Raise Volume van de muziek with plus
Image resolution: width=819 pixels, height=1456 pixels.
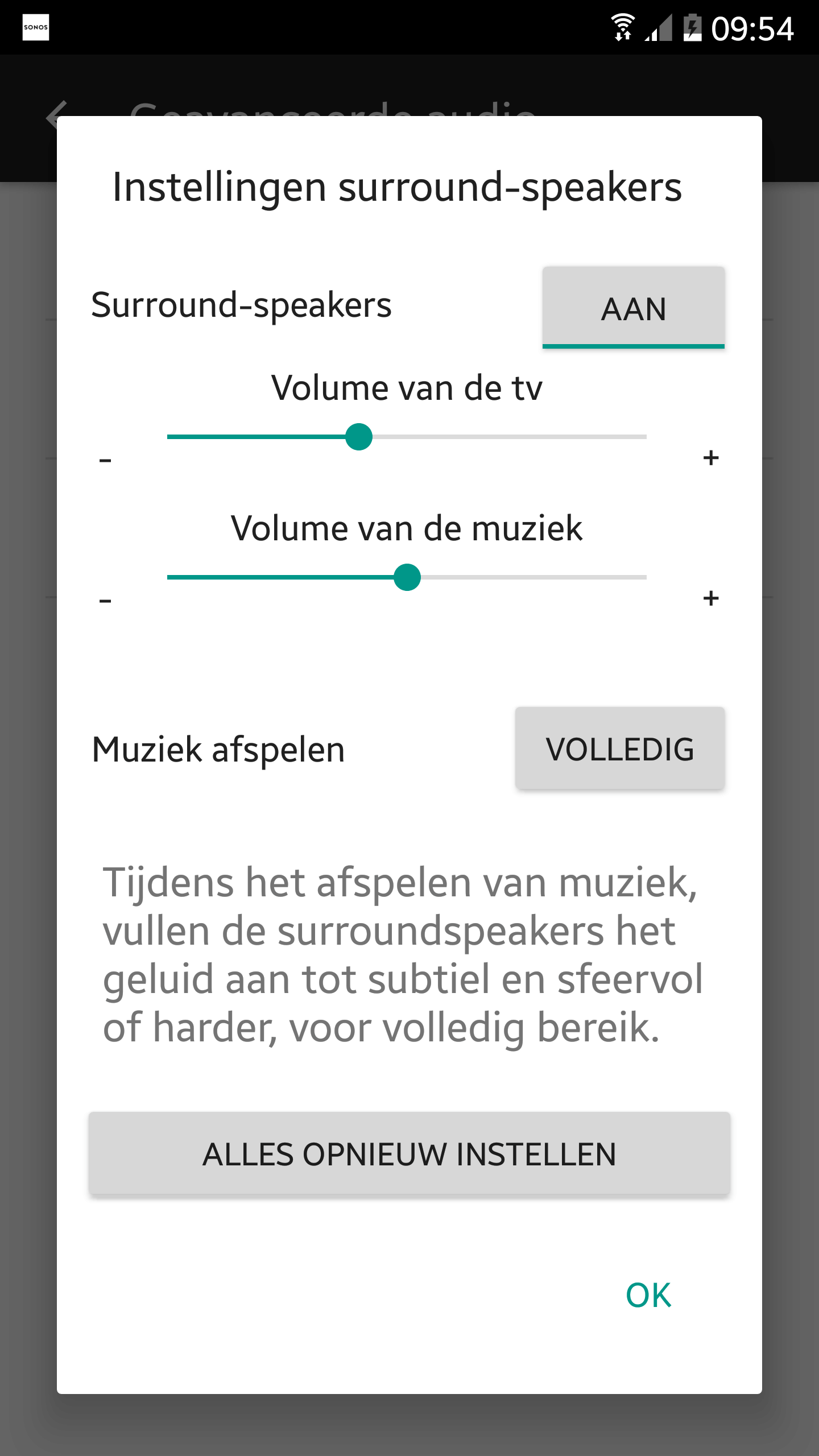(711, 598)
